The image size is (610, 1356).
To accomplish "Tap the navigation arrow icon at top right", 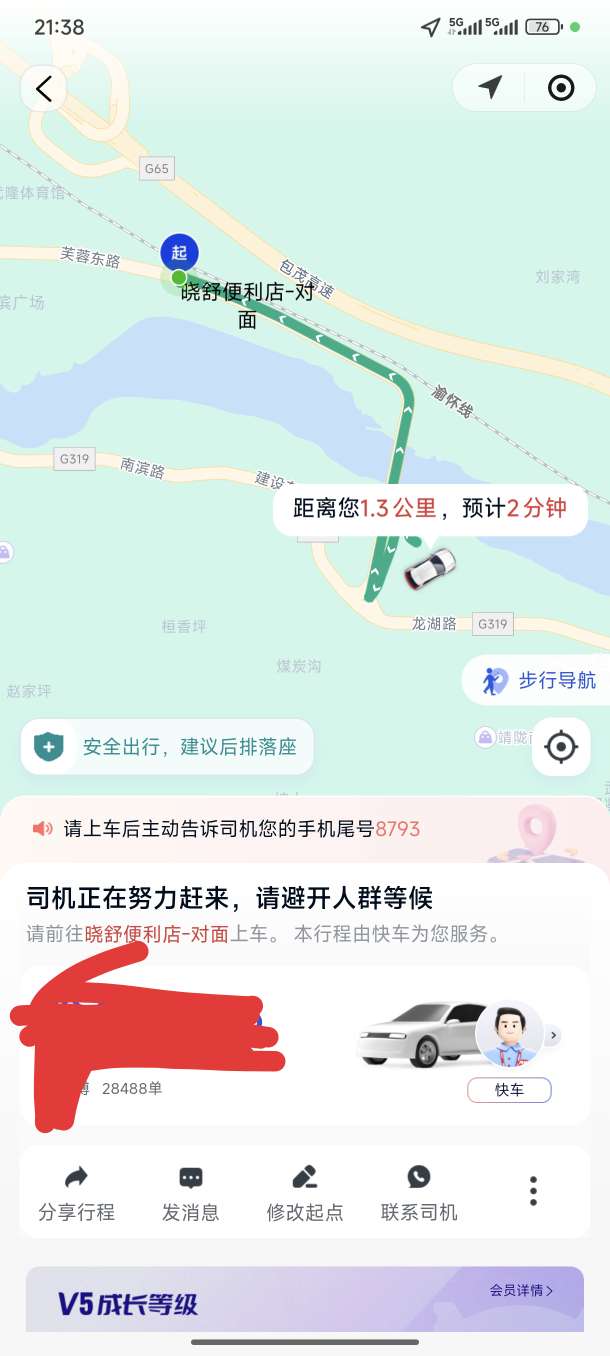I will click(x=490, y=88).
